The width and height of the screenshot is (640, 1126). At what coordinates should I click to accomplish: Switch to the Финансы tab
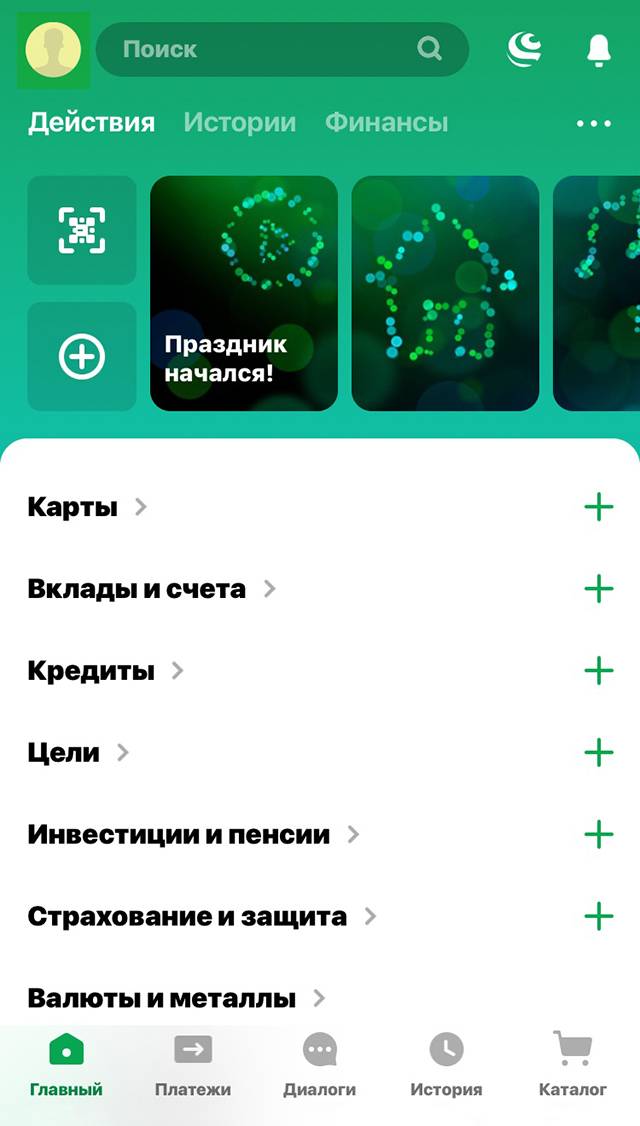pos(386,123)
